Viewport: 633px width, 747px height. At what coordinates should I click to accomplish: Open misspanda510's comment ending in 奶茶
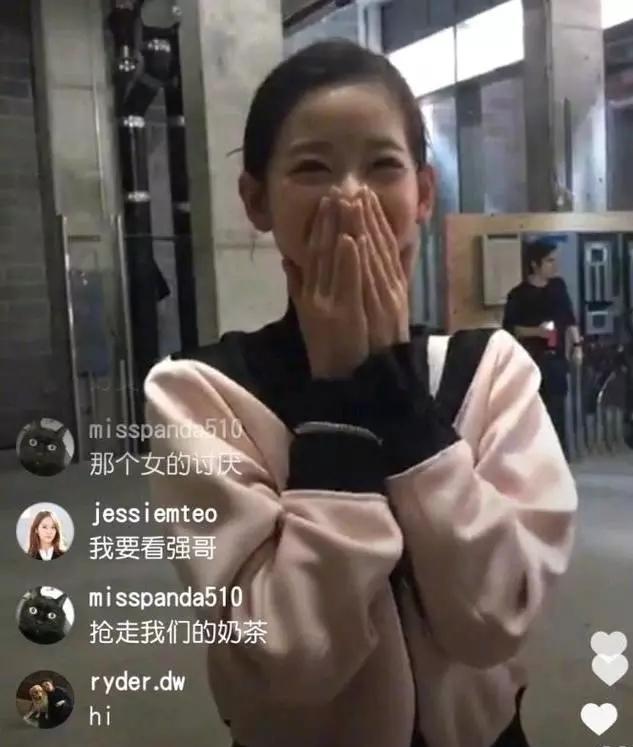(x=178, y=632)
